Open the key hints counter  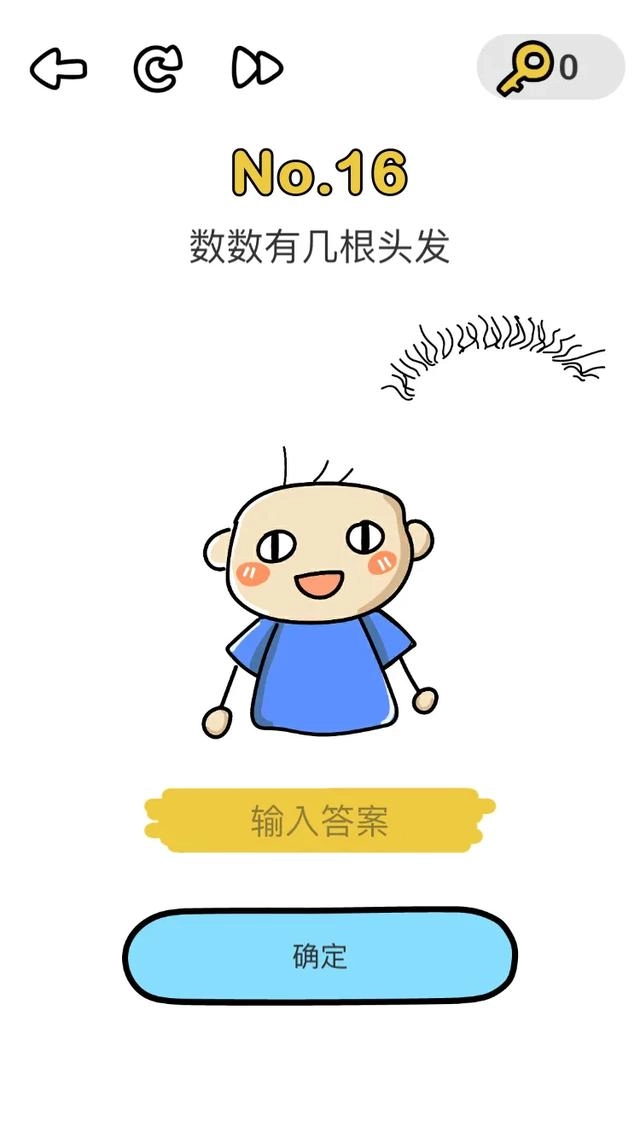[550, 67]
